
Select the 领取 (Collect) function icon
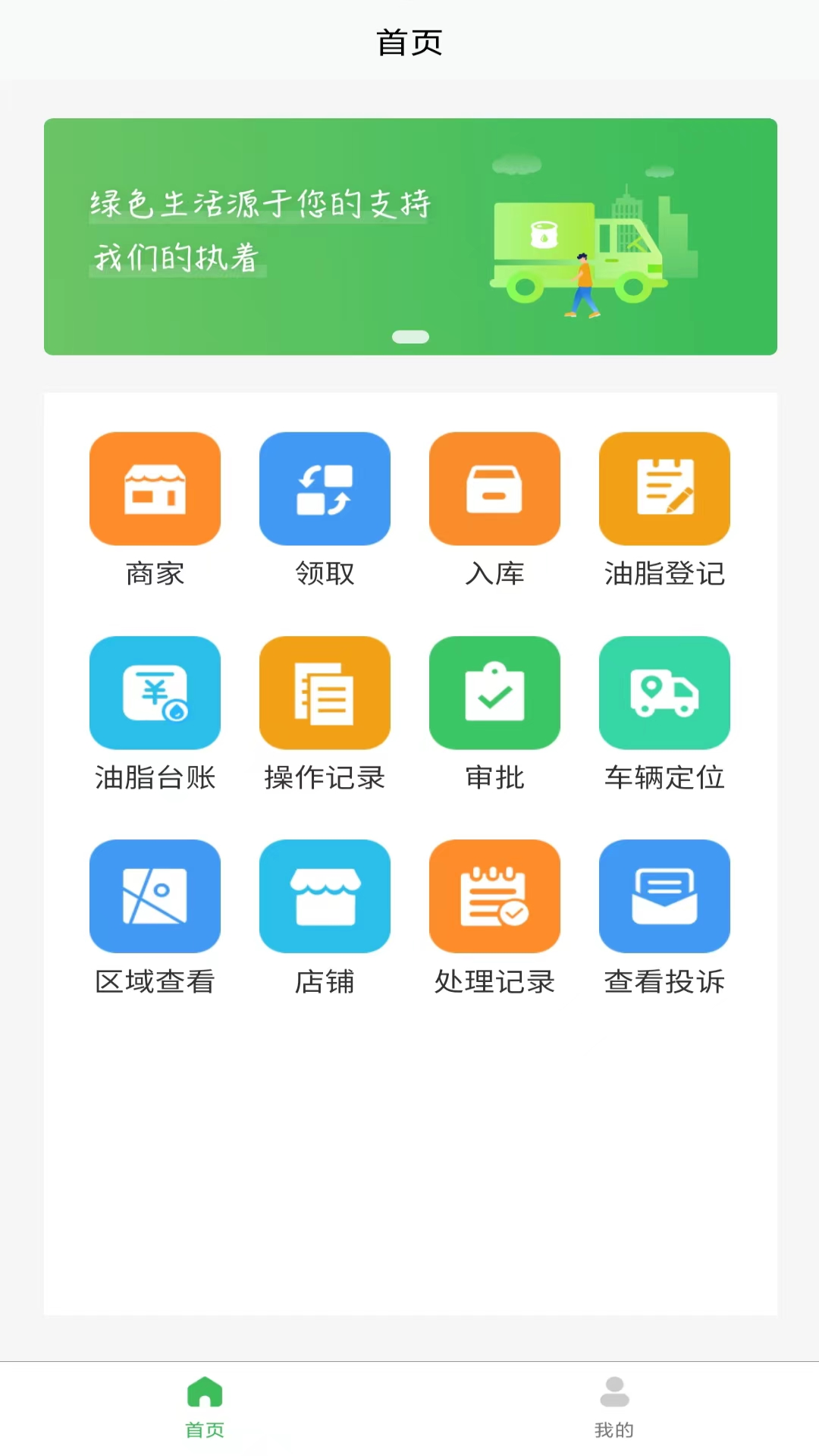(x=325, y=488)
